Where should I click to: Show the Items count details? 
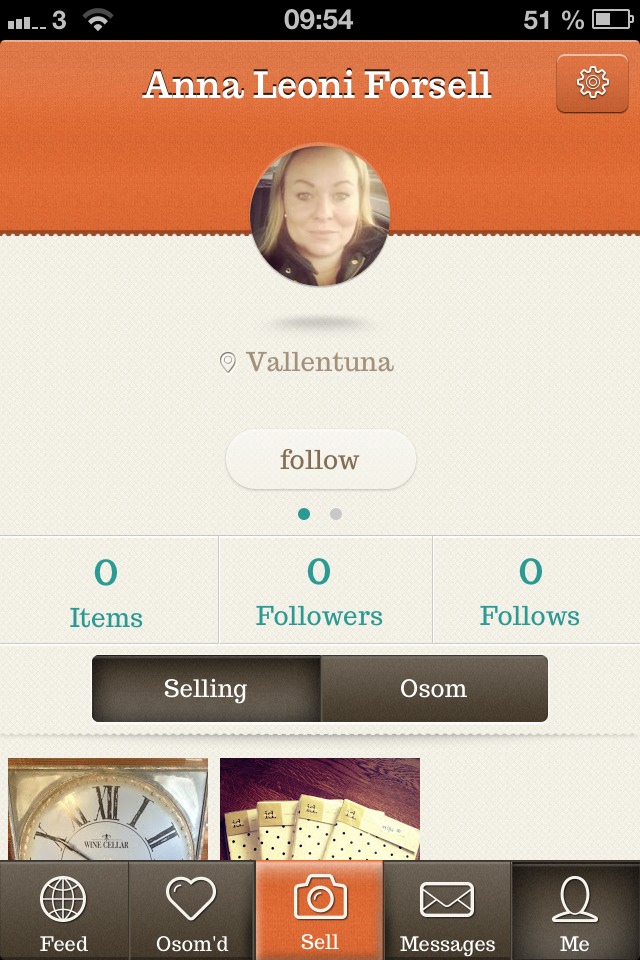106,590
